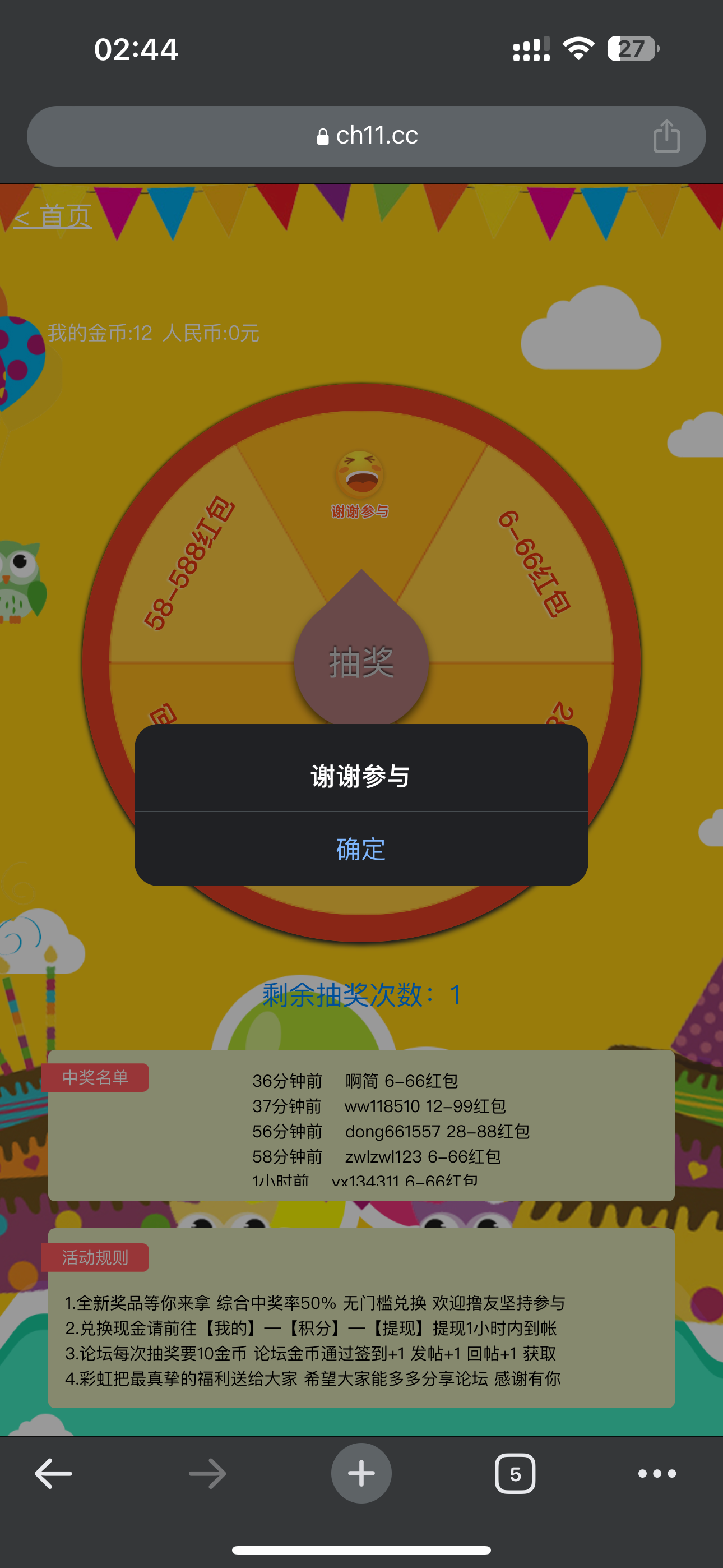Go back to the previous page
The height and width of the screenshot is (1568, 723).
[54, 1473]
